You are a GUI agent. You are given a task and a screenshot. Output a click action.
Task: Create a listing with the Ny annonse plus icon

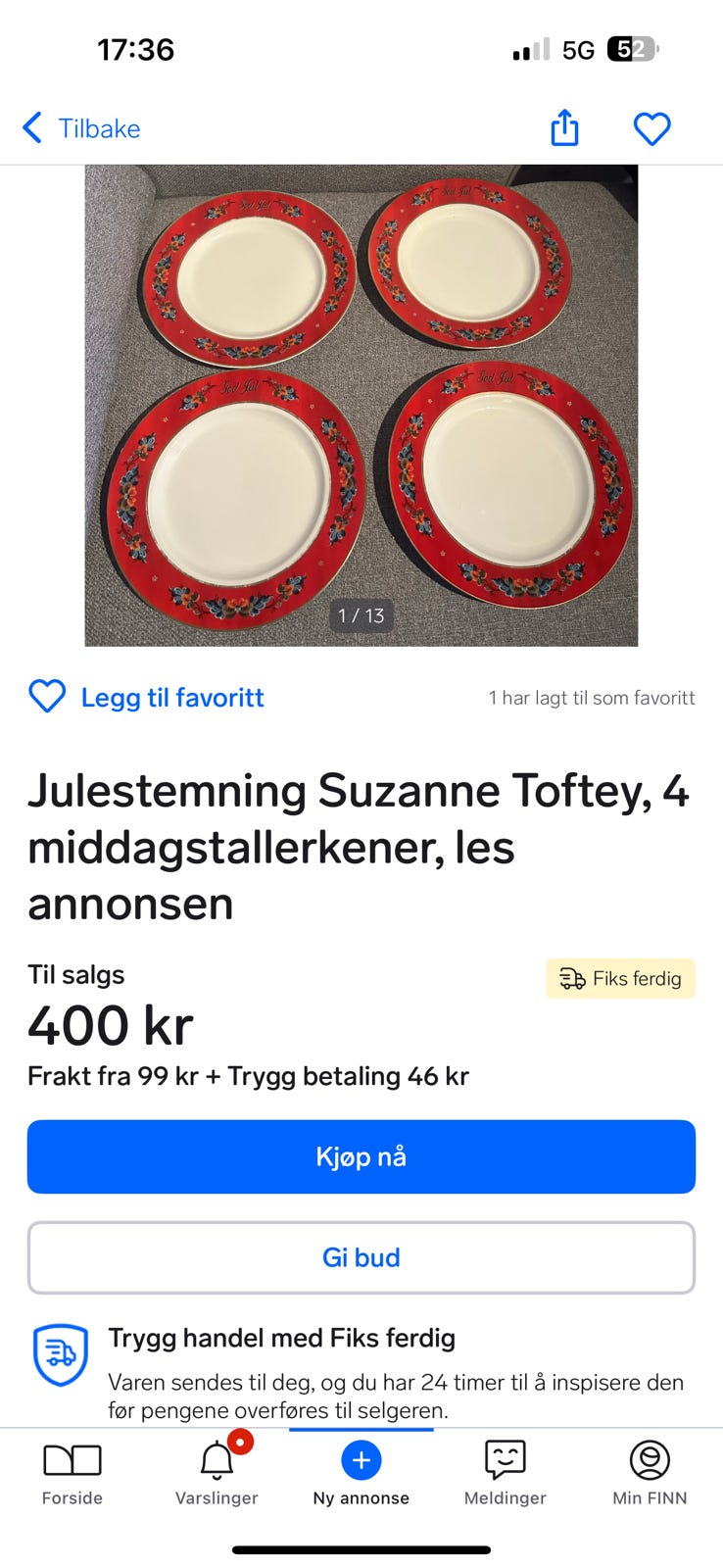[x=361, y=1460]
